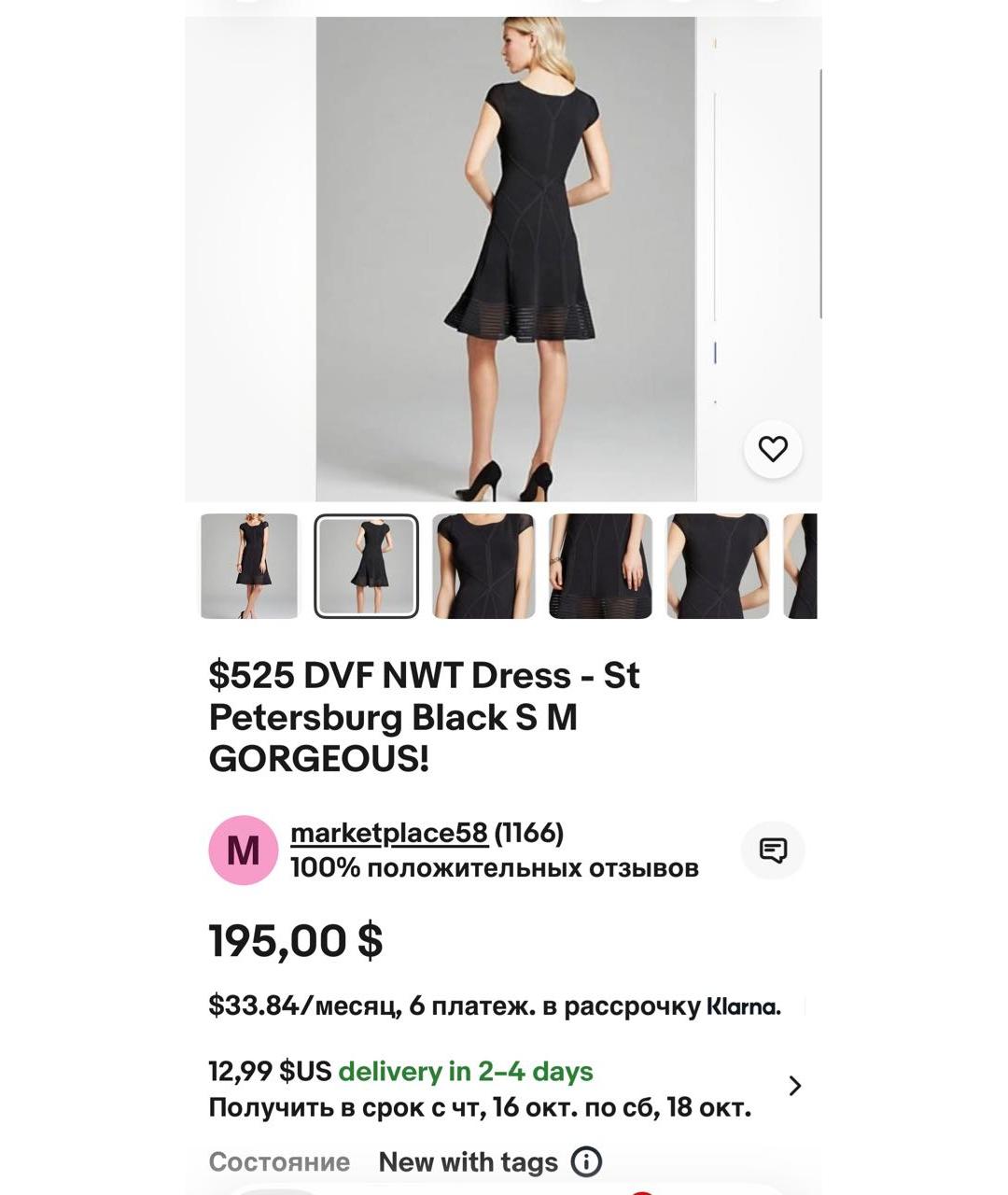The image size is (1008, 1195).
Task: Open info icon next to New with tags
Action: point(586,1162)
